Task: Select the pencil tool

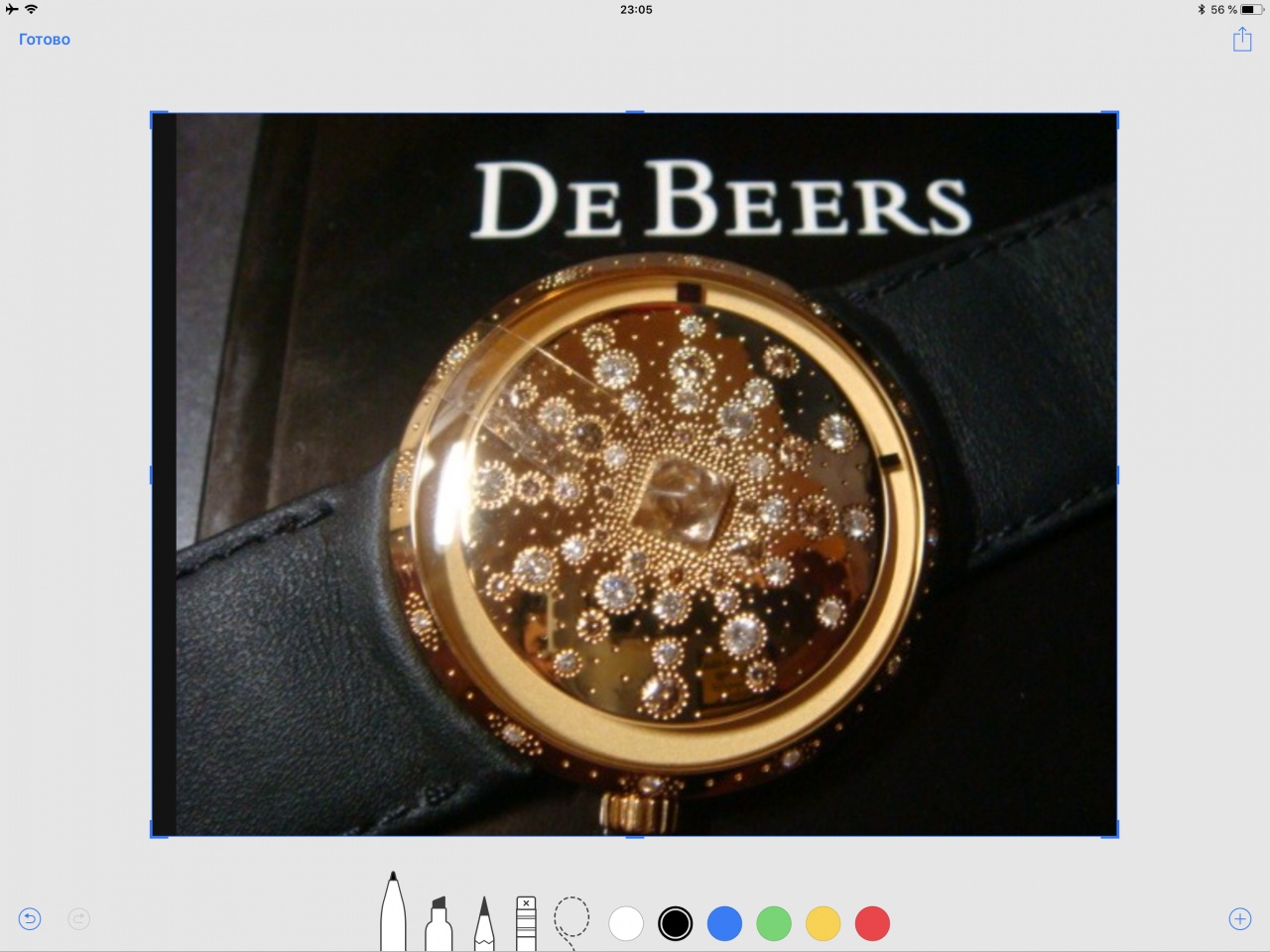Action: pos(483,924)
